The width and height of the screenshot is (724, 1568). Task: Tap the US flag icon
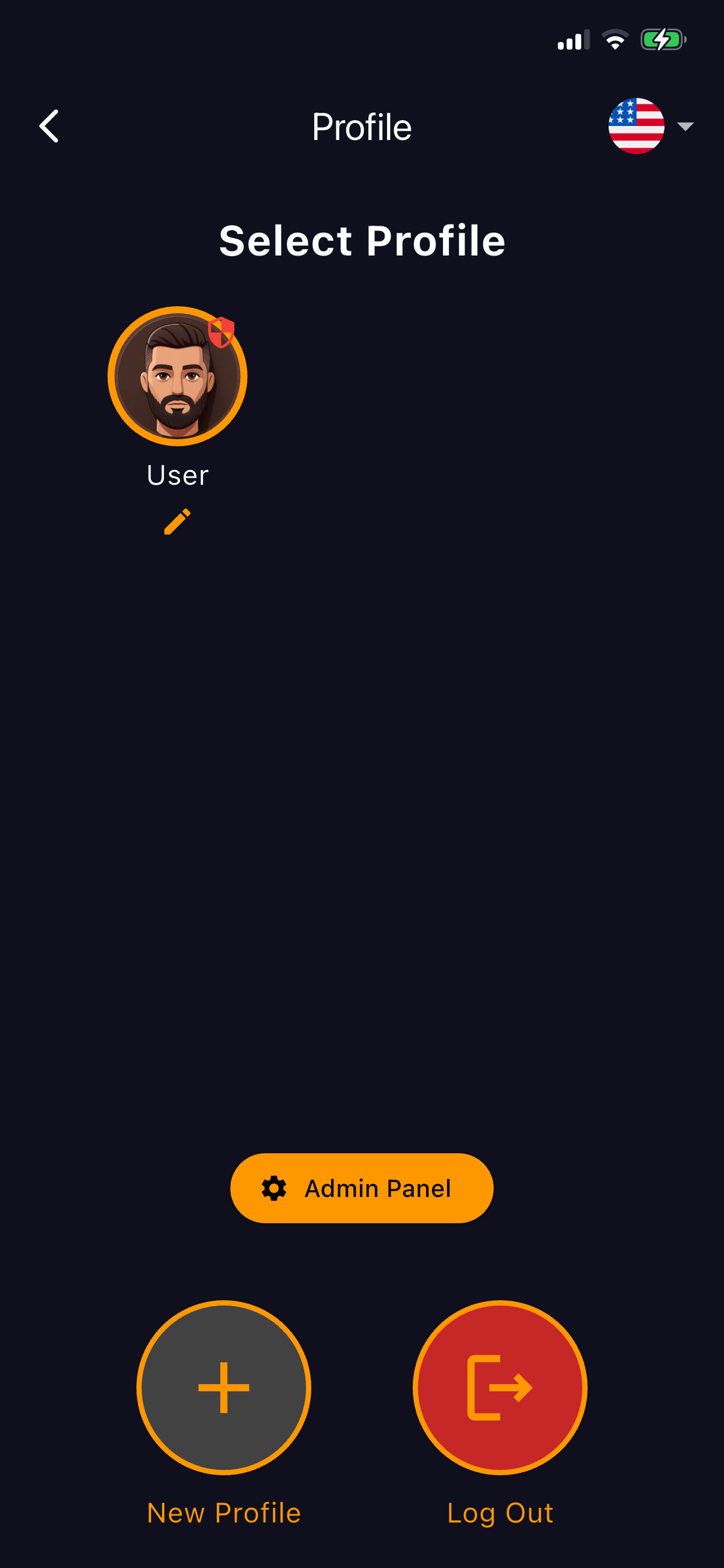point(637,126)
